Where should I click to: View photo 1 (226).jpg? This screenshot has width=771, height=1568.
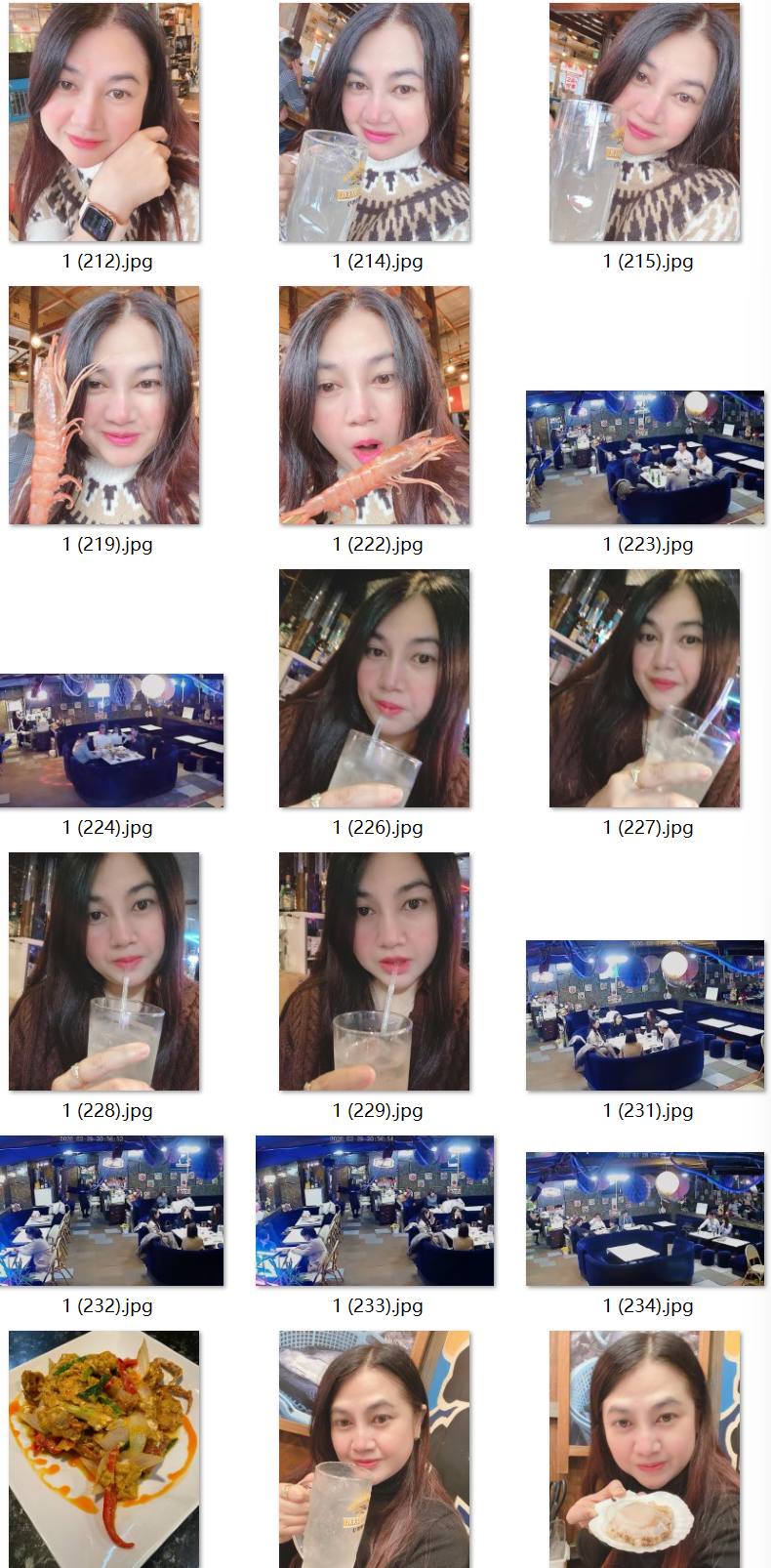(375, 689)
